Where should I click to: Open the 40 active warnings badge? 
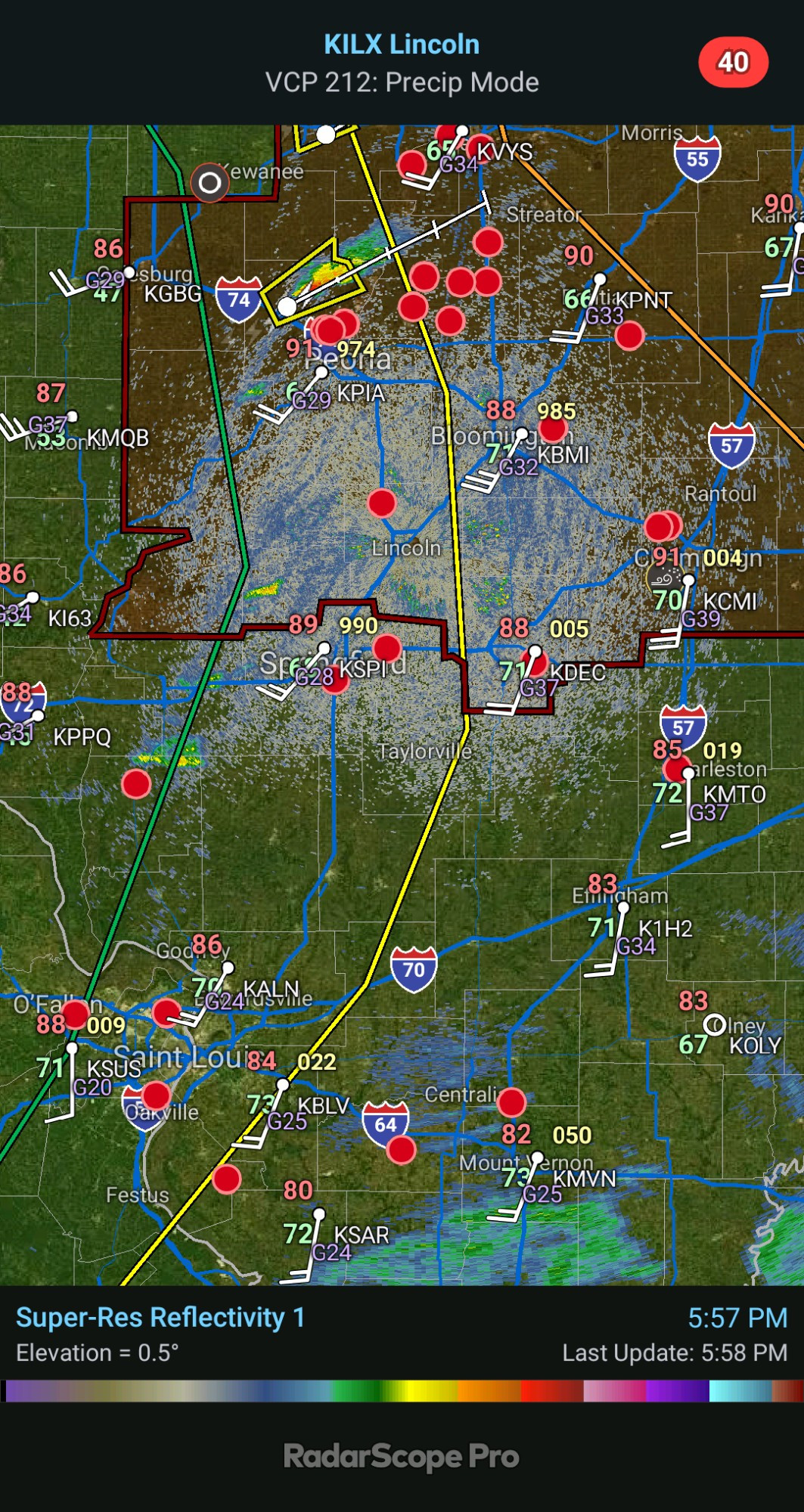(732, 62)
